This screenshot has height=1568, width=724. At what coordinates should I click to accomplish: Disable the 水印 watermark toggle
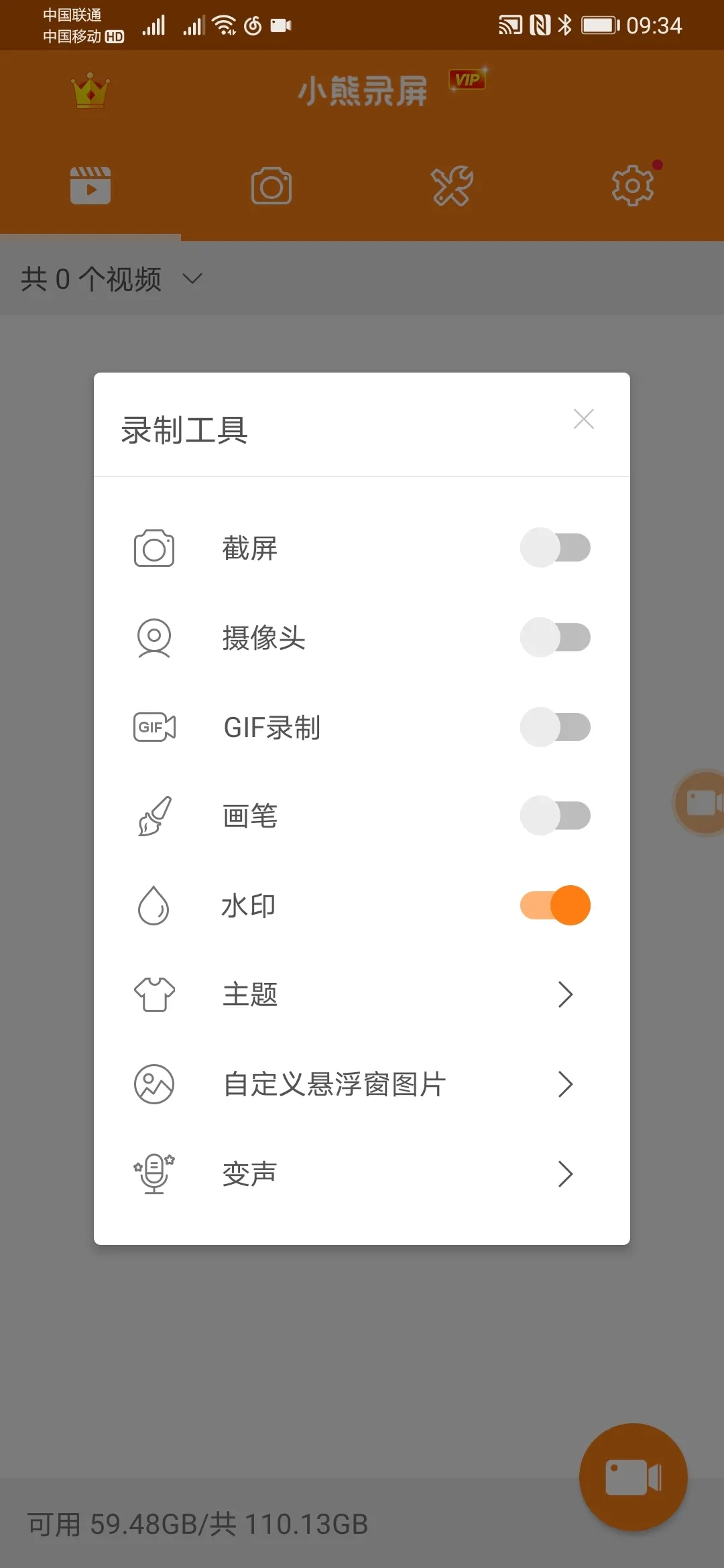pyautogui.click(x=555, y=905)
